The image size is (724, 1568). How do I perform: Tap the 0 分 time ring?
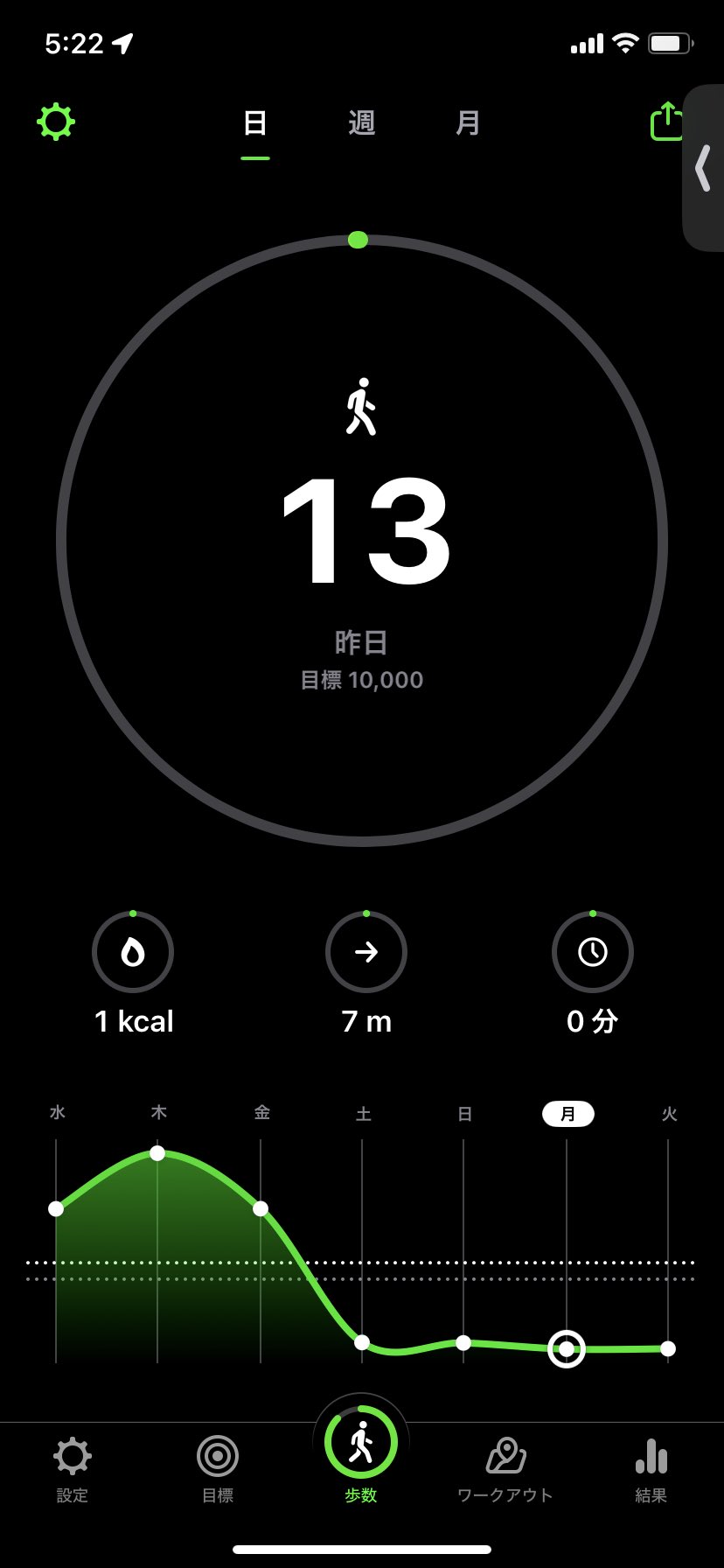pyautogui.click(x=593, y=952)
